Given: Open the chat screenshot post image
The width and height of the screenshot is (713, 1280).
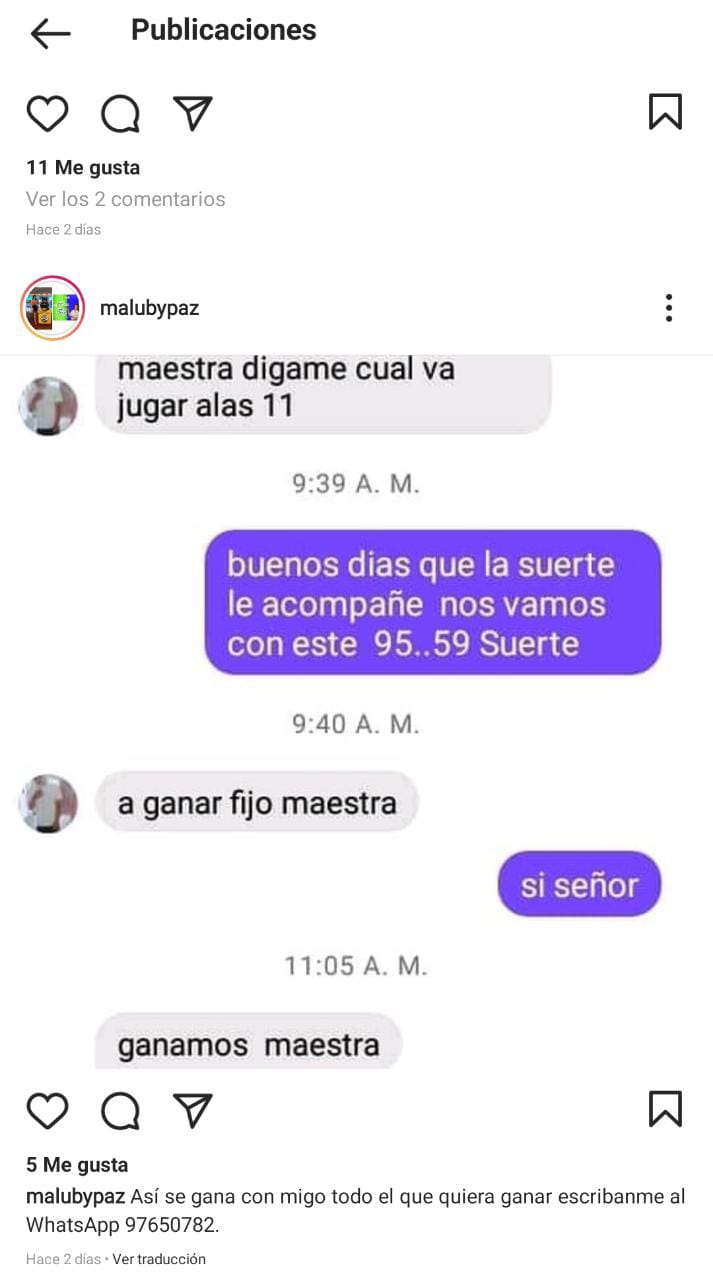Looking at the screenshot, I should pyautogui.click(x=356, y=712).
